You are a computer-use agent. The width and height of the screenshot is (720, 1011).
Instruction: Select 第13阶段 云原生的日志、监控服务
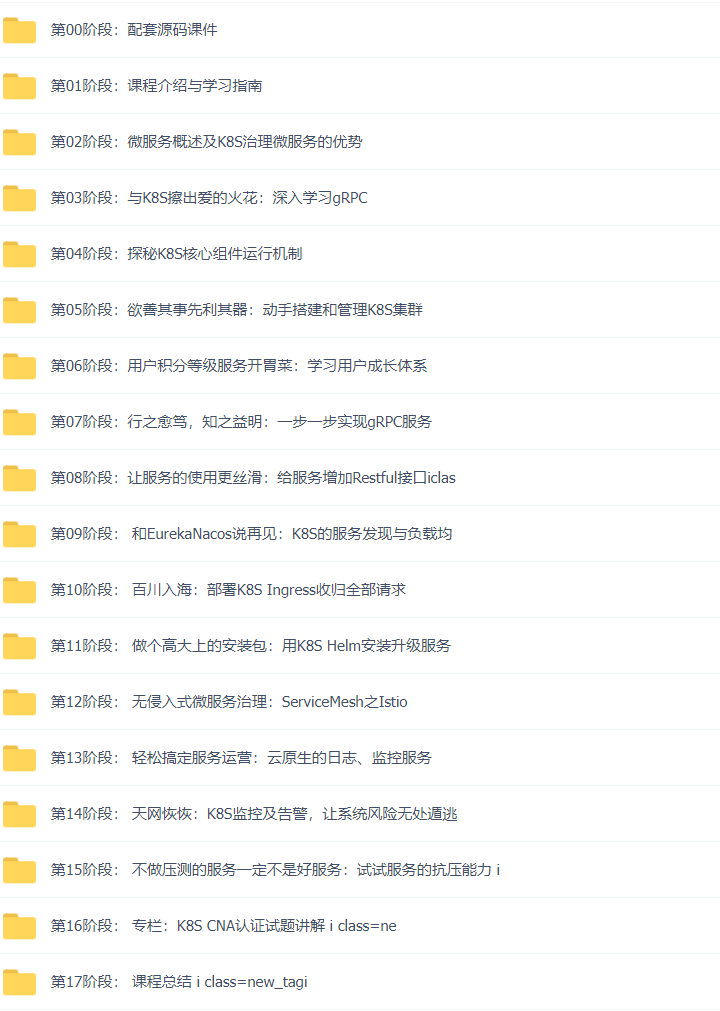[241, 758]
